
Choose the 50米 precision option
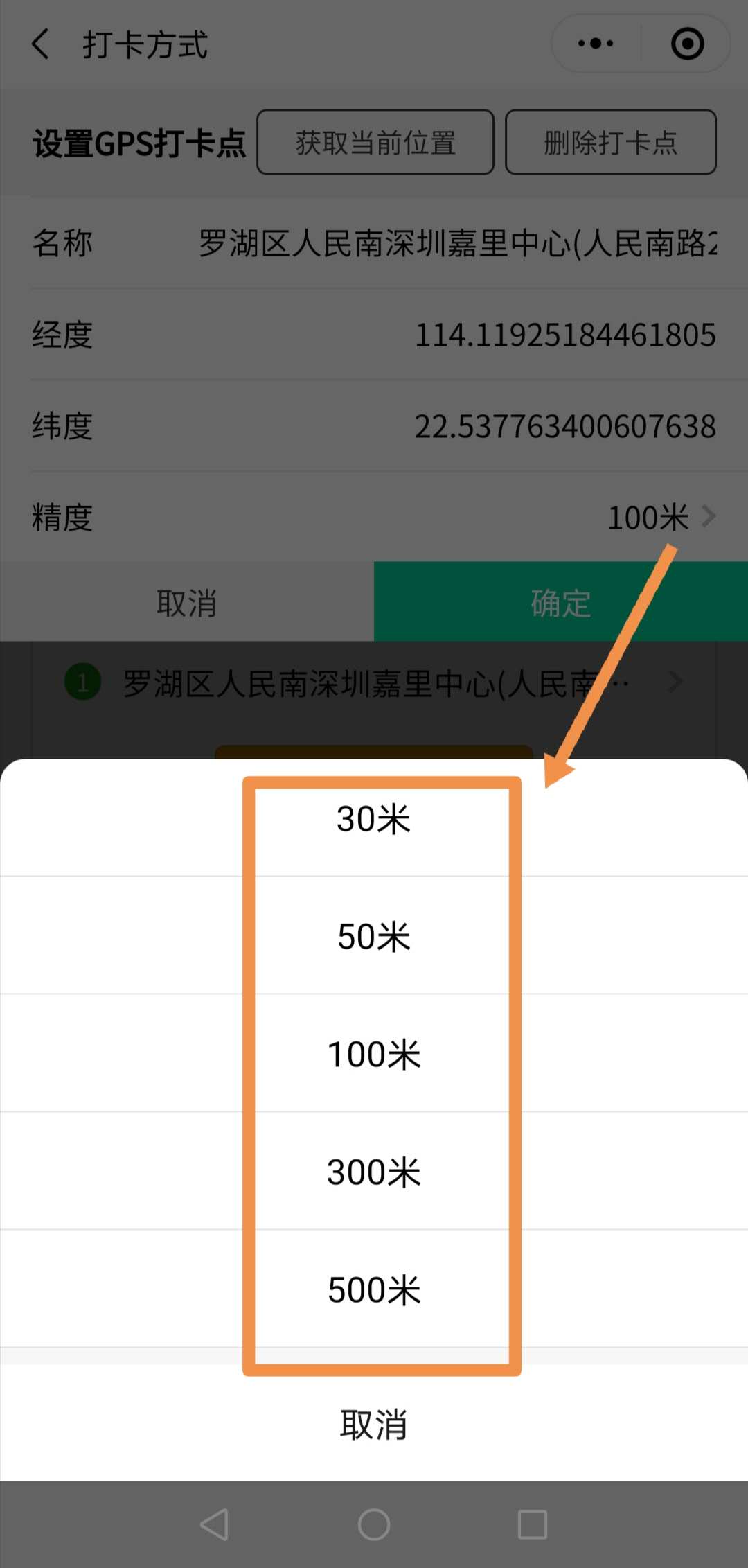[x=374, y=937]
